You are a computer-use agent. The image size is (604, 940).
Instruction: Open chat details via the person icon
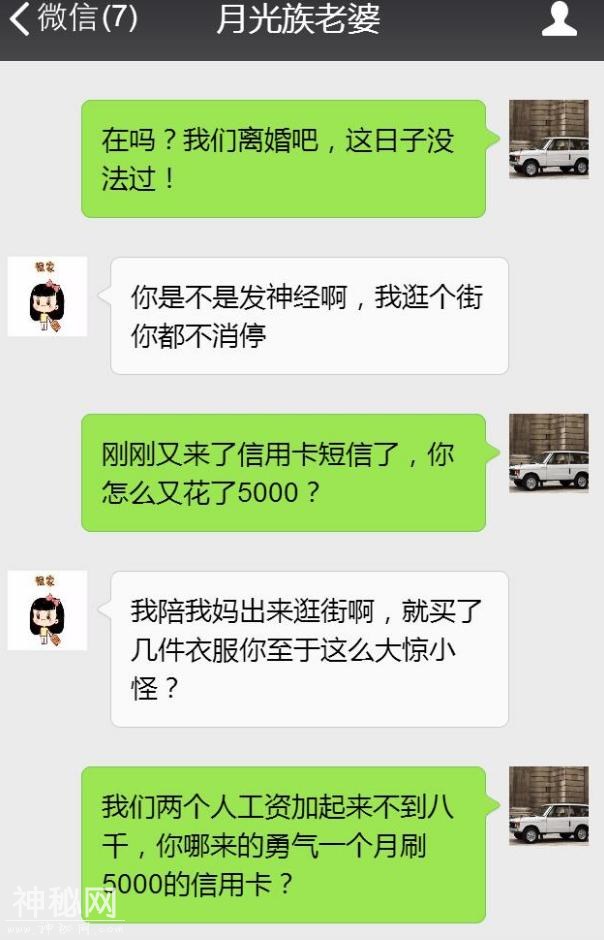(559, 20)
